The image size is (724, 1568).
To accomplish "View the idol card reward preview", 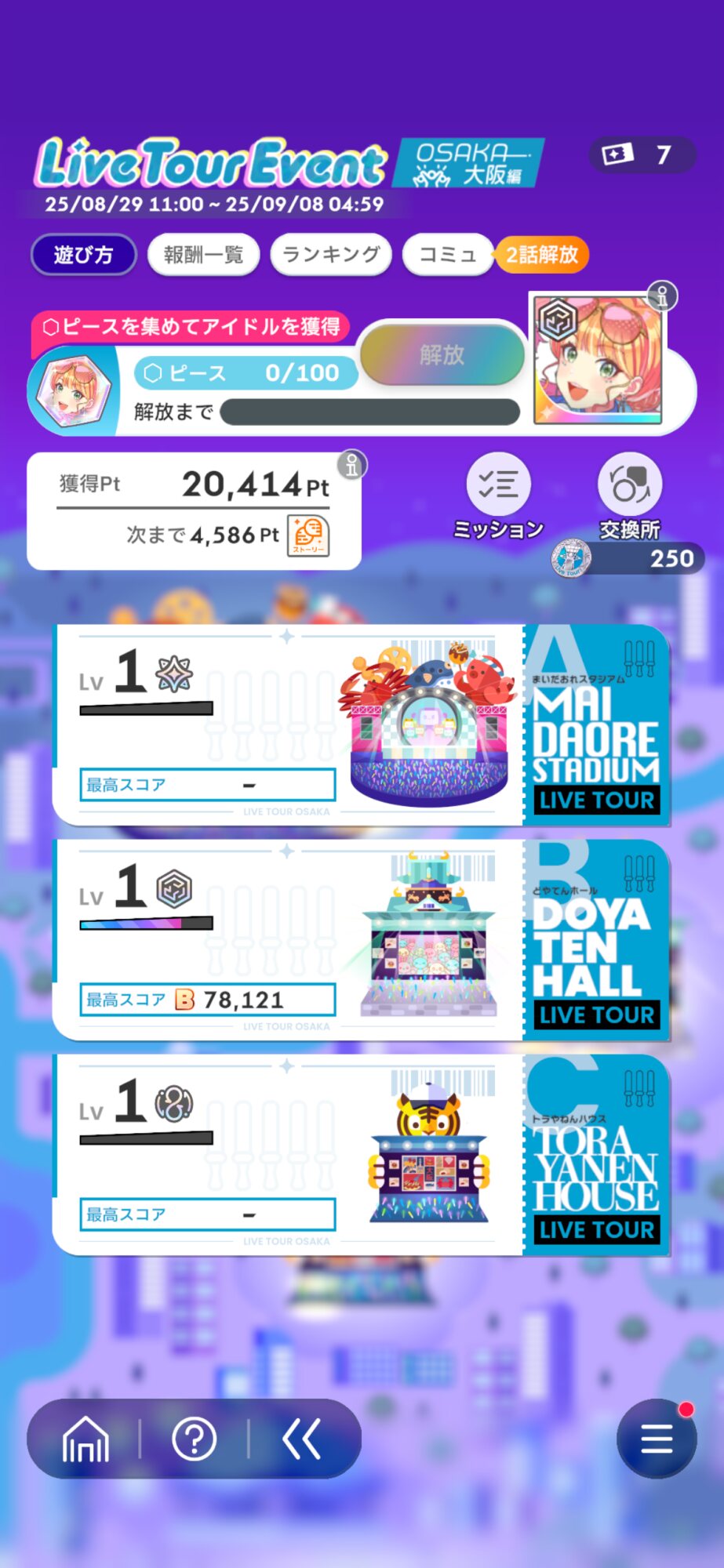I will (598, 359).
